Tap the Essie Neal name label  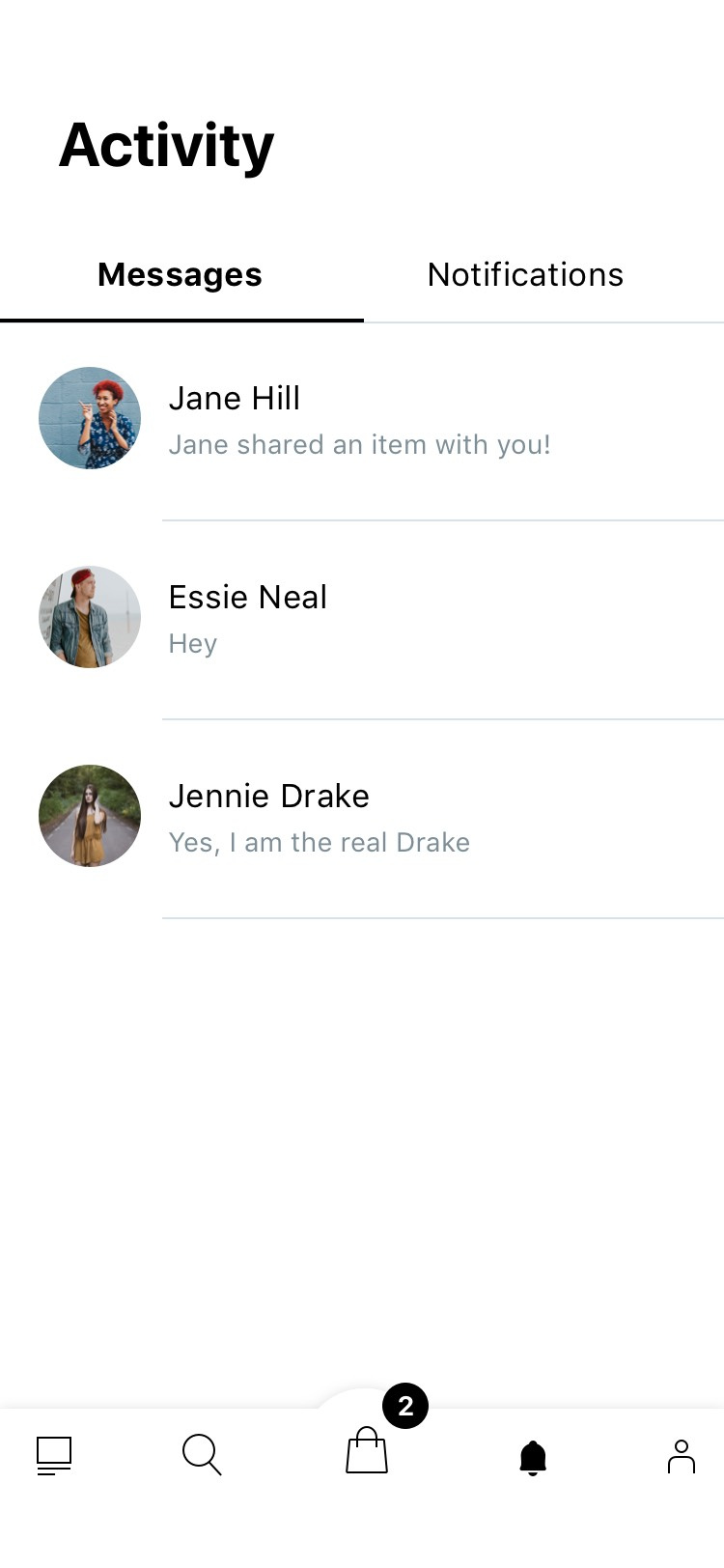[x=248, y=597]
